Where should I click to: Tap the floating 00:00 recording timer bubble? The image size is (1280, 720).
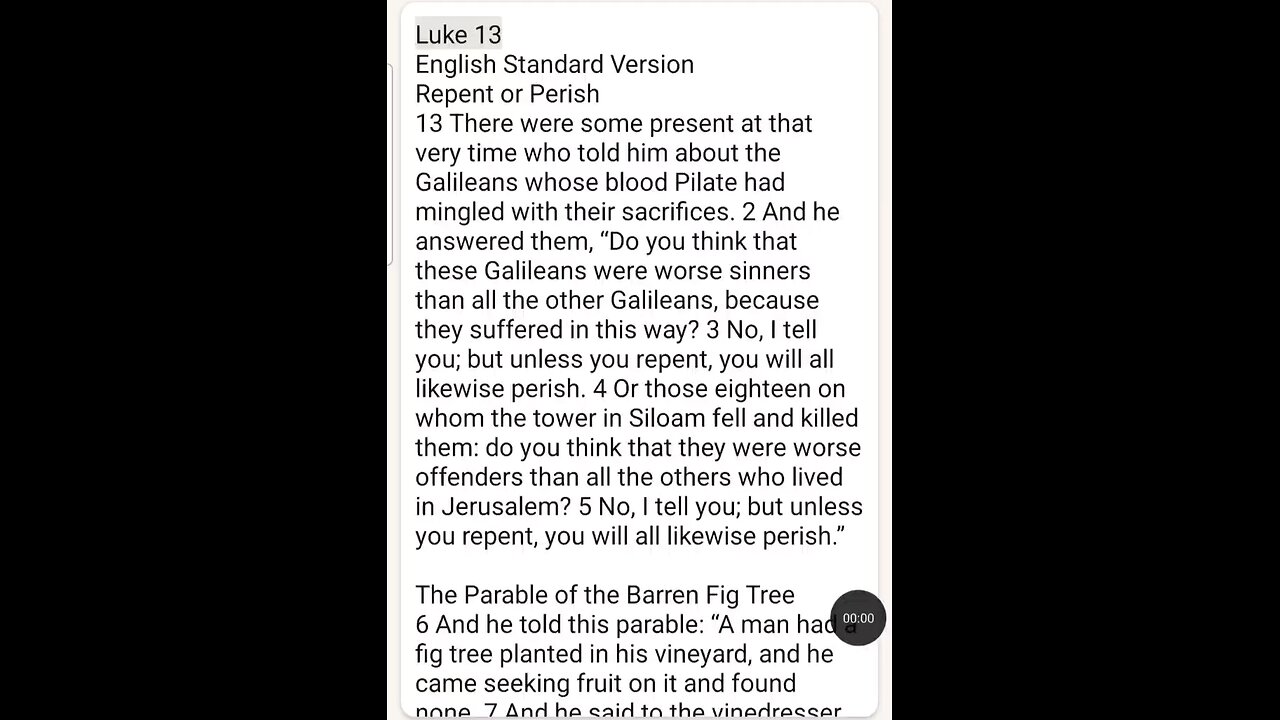(x=858, y=618)
